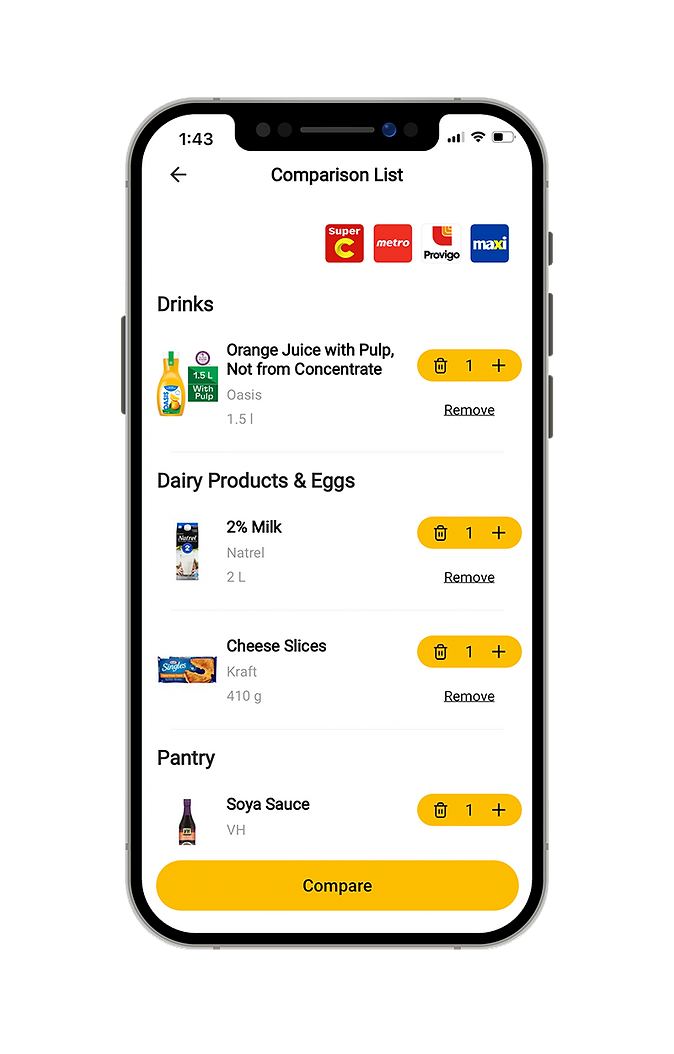Add one more 2% Milk
The height and width of the screenshot is (1054, 674).
click(499, 533)
